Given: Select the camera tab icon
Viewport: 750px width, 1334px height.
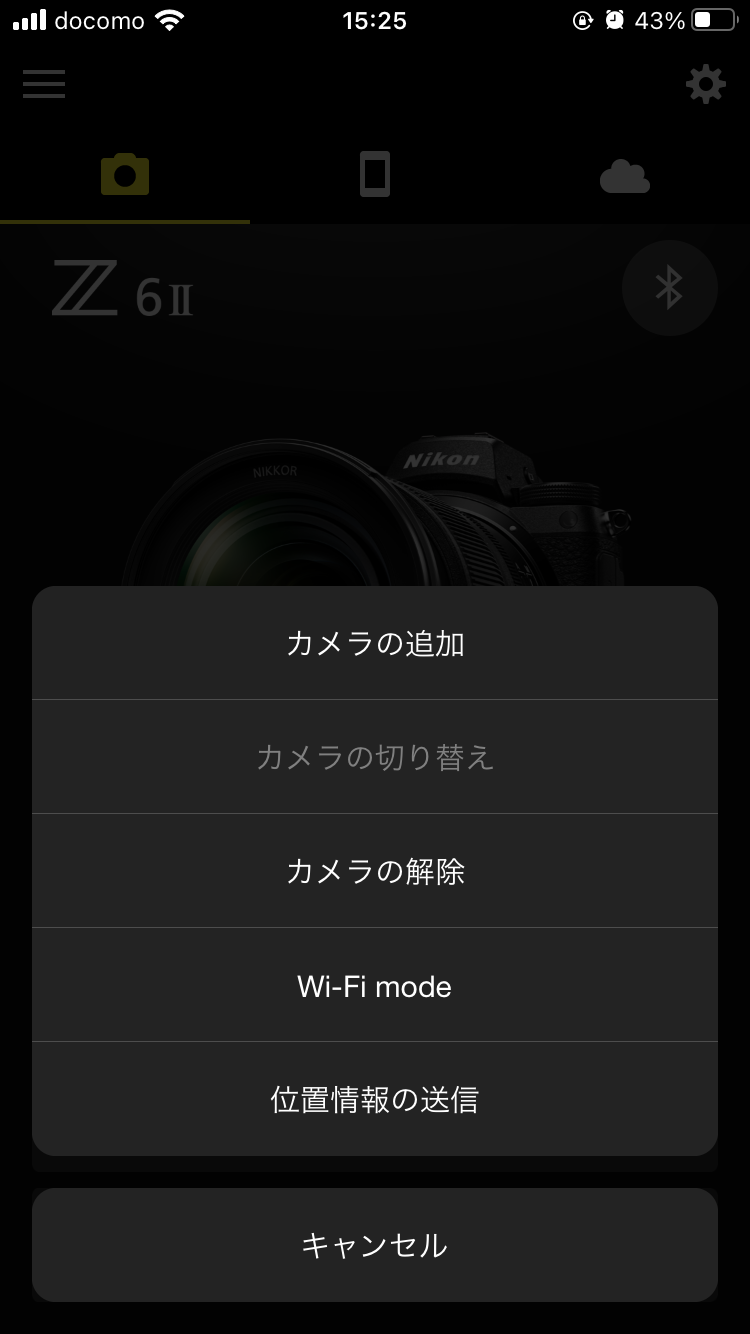Looking at the screenshot, I should 124,175.
